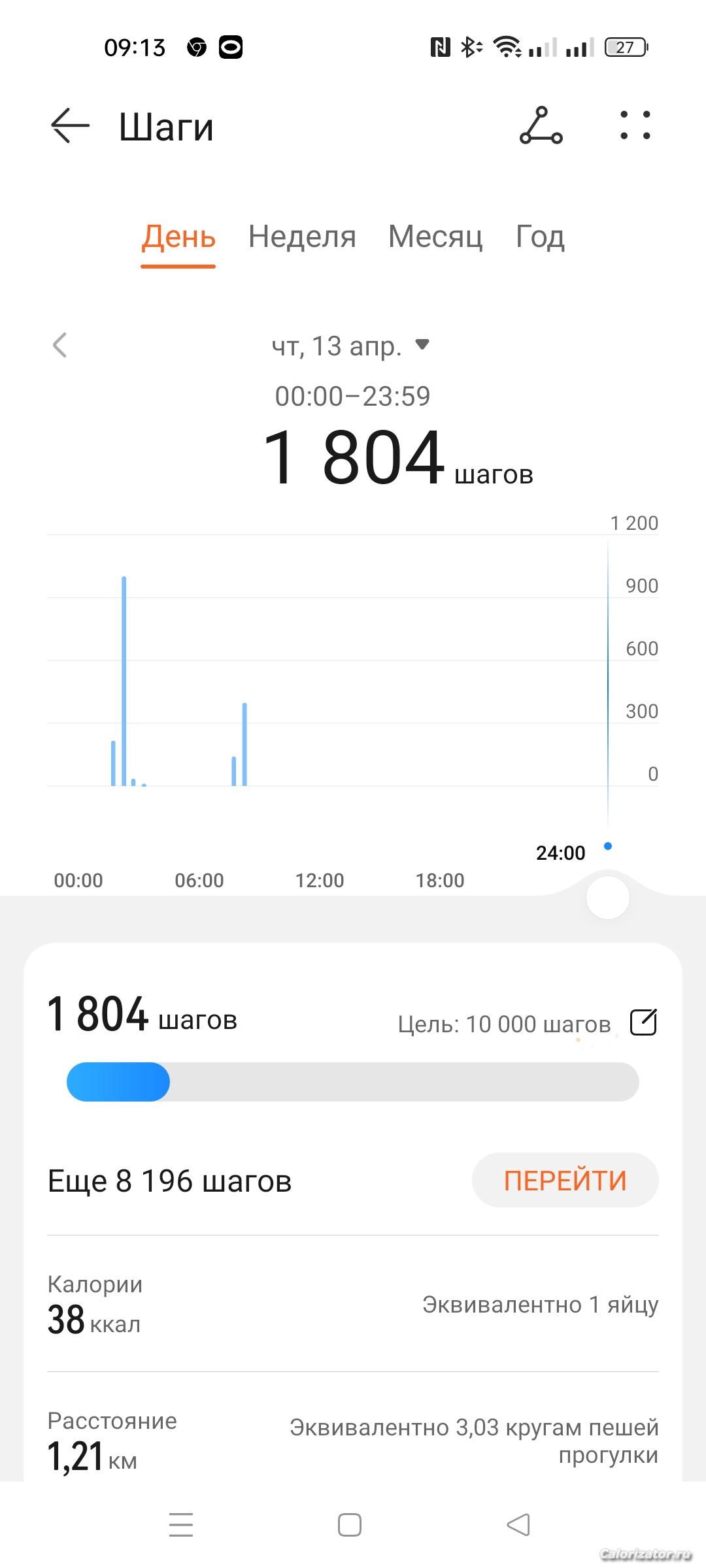
Task: Switch to the Неделя tab
Action: pos(302,237)
